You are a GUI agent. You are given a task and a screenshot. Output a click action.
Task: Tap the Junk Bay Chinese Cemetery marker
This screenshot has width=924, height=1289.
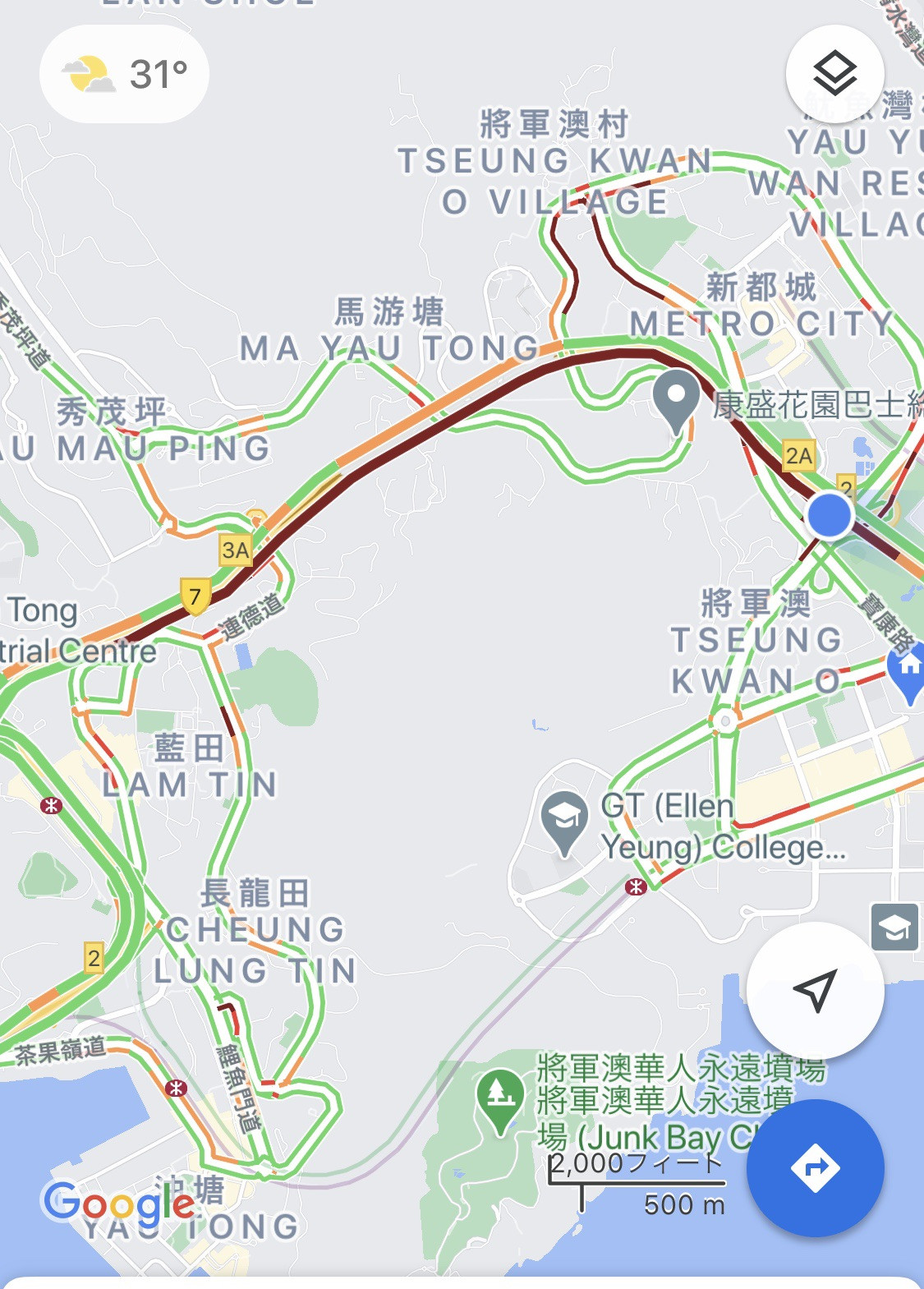coord(500,1096)
